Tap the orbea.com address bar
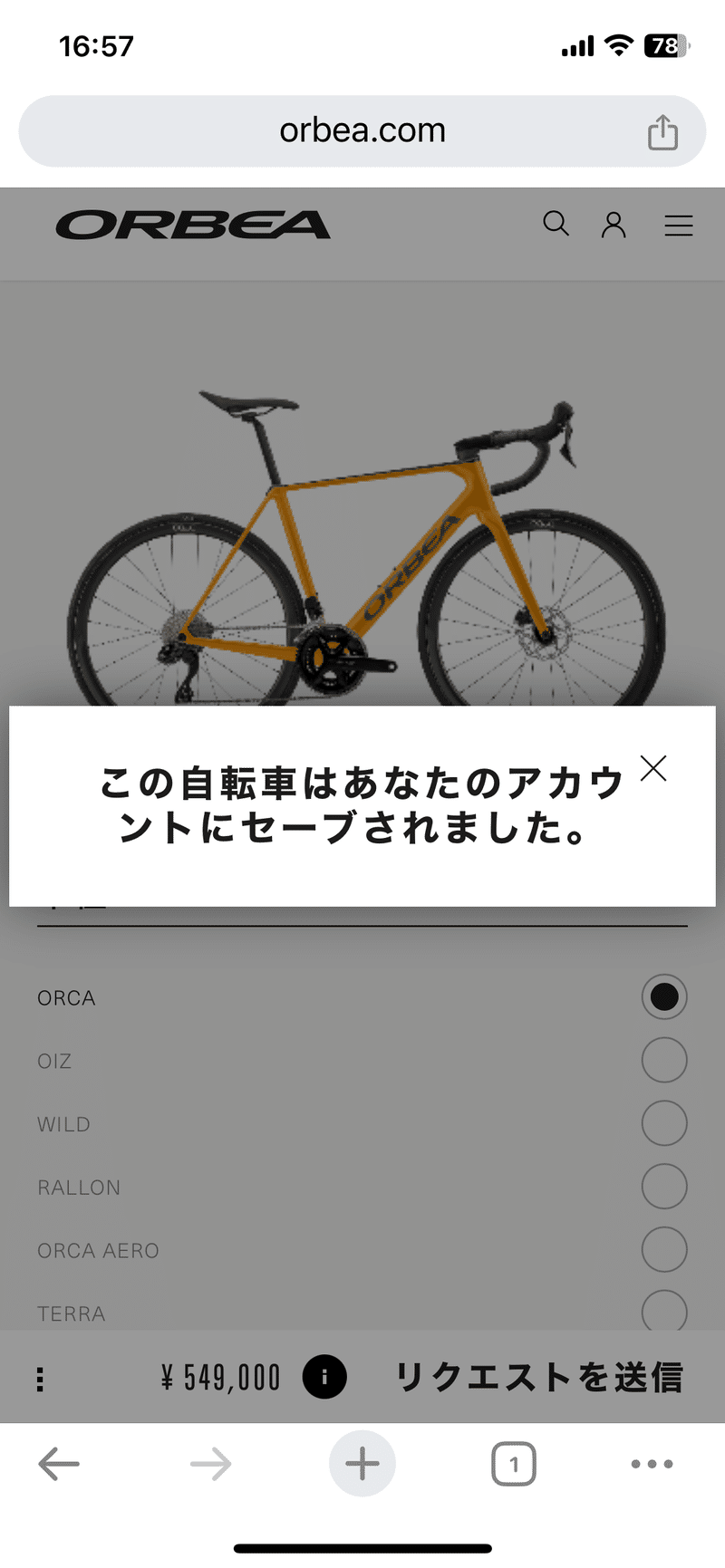The width and height of the screenshot is (725, 1568). pyautogui.click(x=361, y=130)
